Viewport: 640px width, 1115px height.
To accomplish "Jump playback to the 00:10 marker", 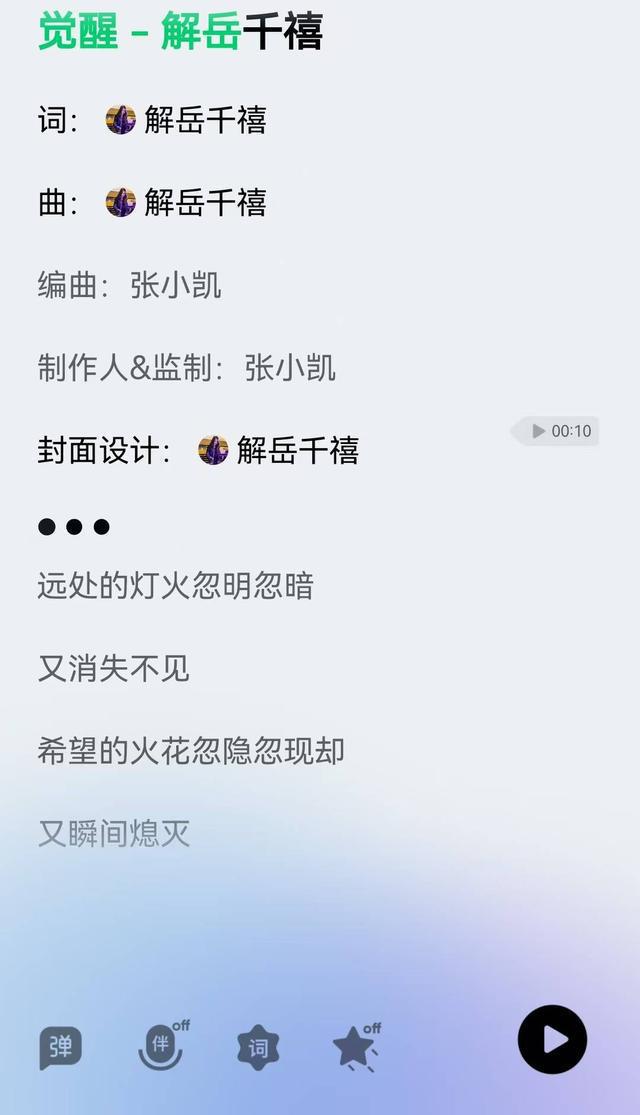I will (x=559, y=431).
